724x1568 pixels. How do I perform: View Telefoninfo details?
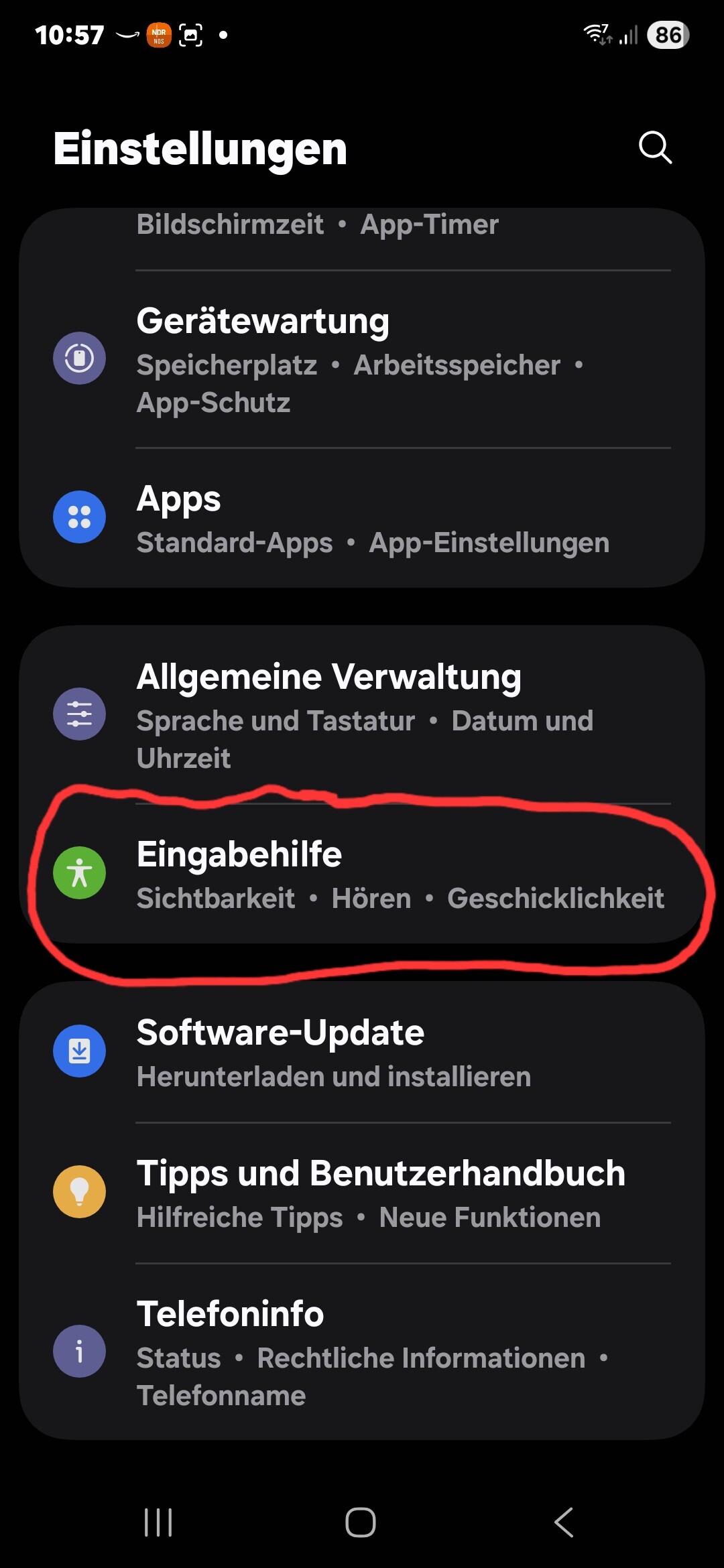click(x=362, y=1352)
